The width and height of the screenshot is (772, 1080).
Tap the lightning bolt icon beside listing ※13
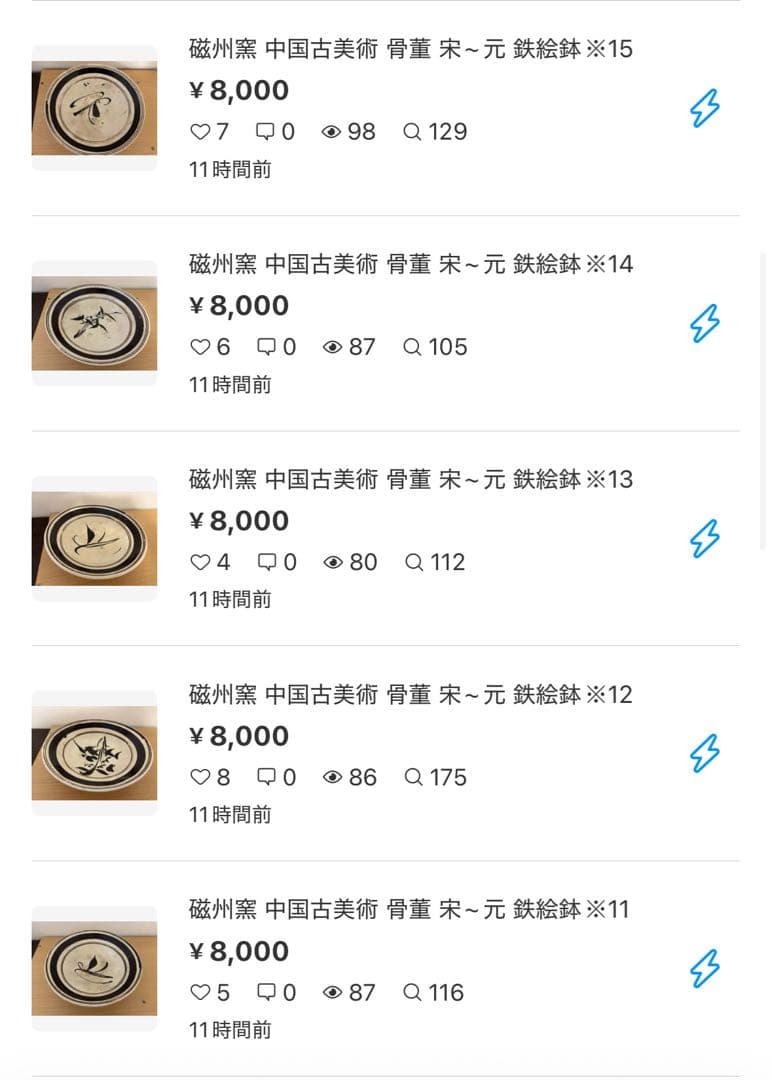click(705, 538)
